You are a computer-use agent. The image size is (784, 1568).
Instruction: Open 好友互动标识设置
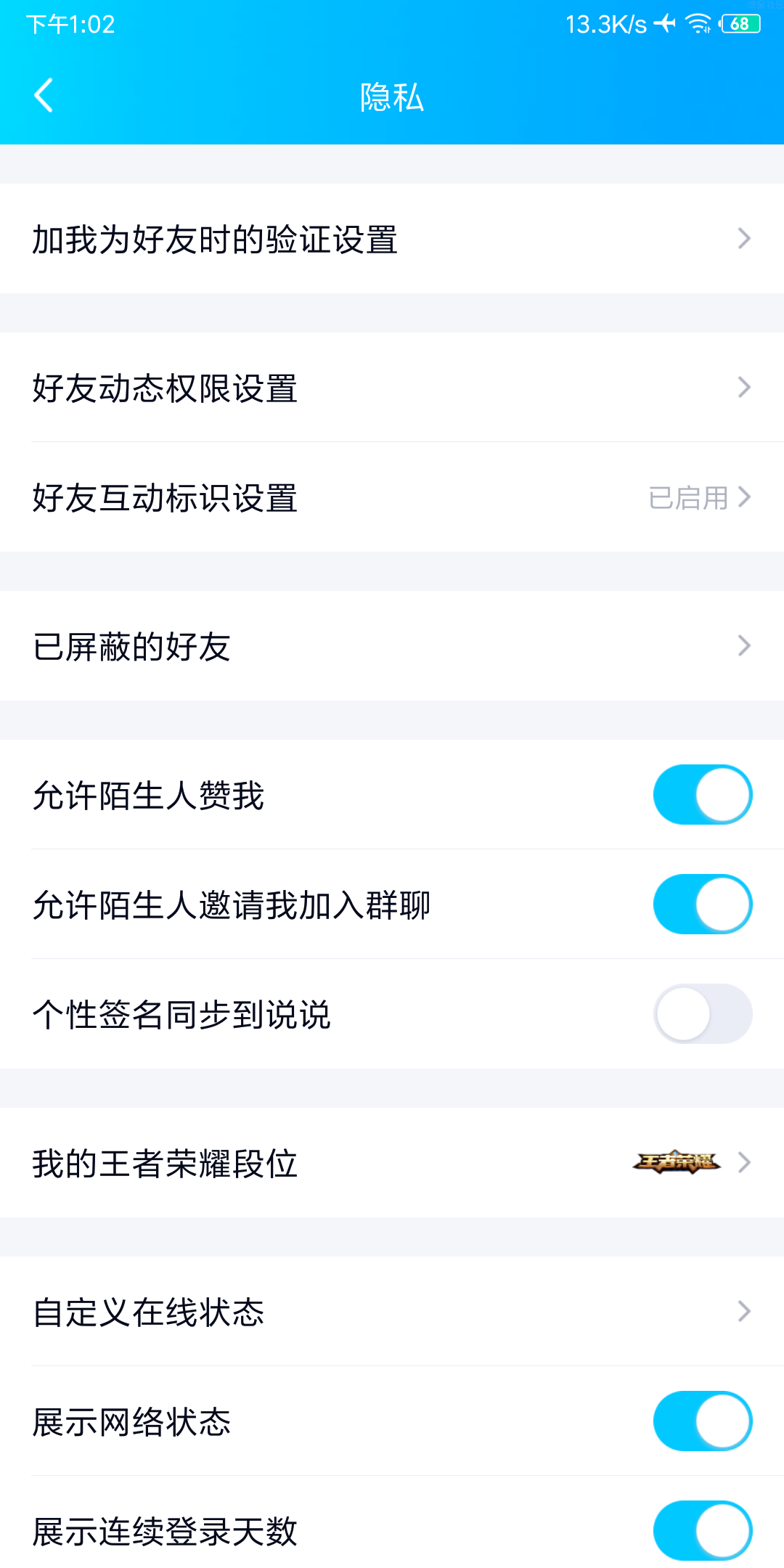point(392,497)
